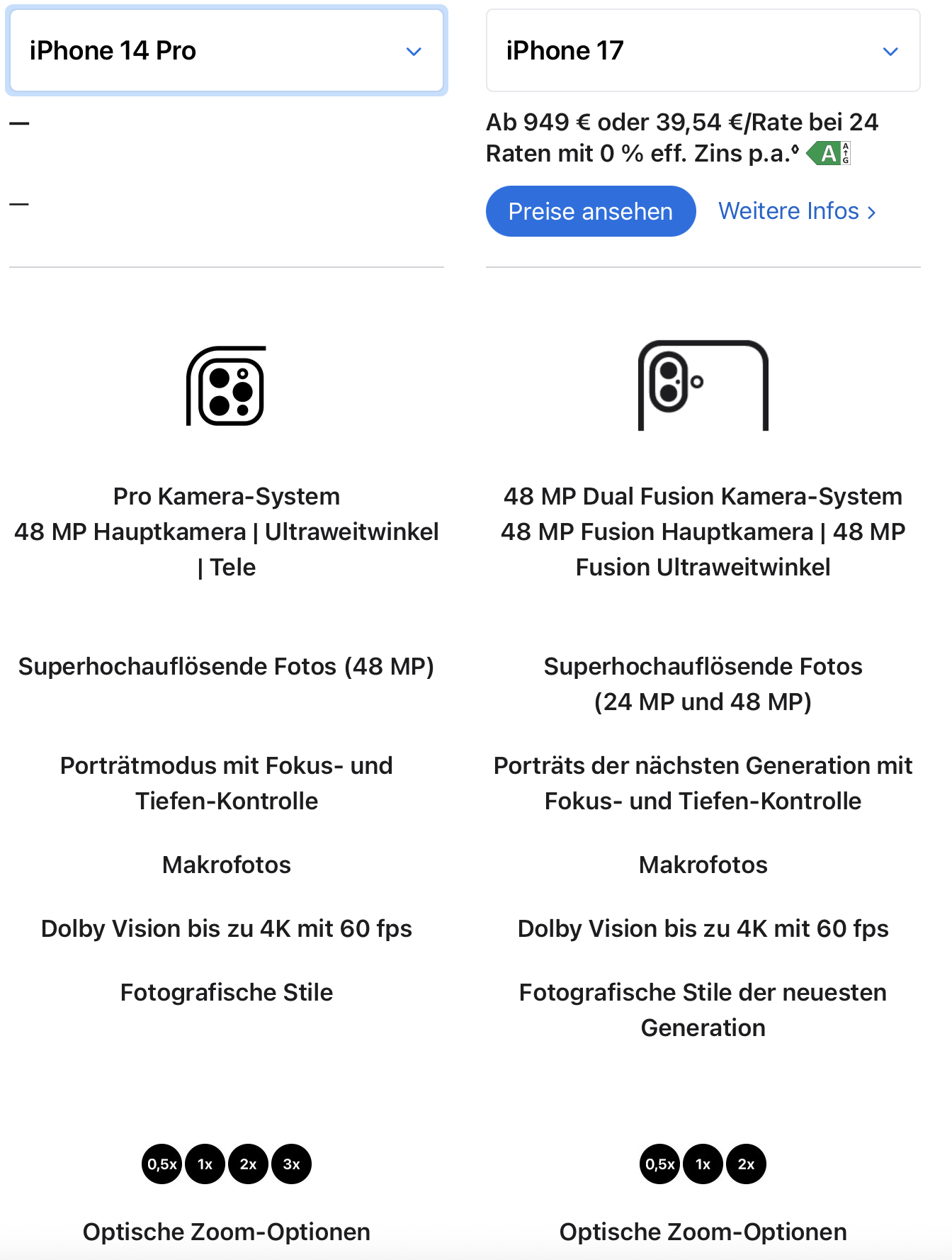Screen dimensions: 952x1260
Task: Open the iPhone 14 Pro model dropdown
Action: click(x=226, y=51)
